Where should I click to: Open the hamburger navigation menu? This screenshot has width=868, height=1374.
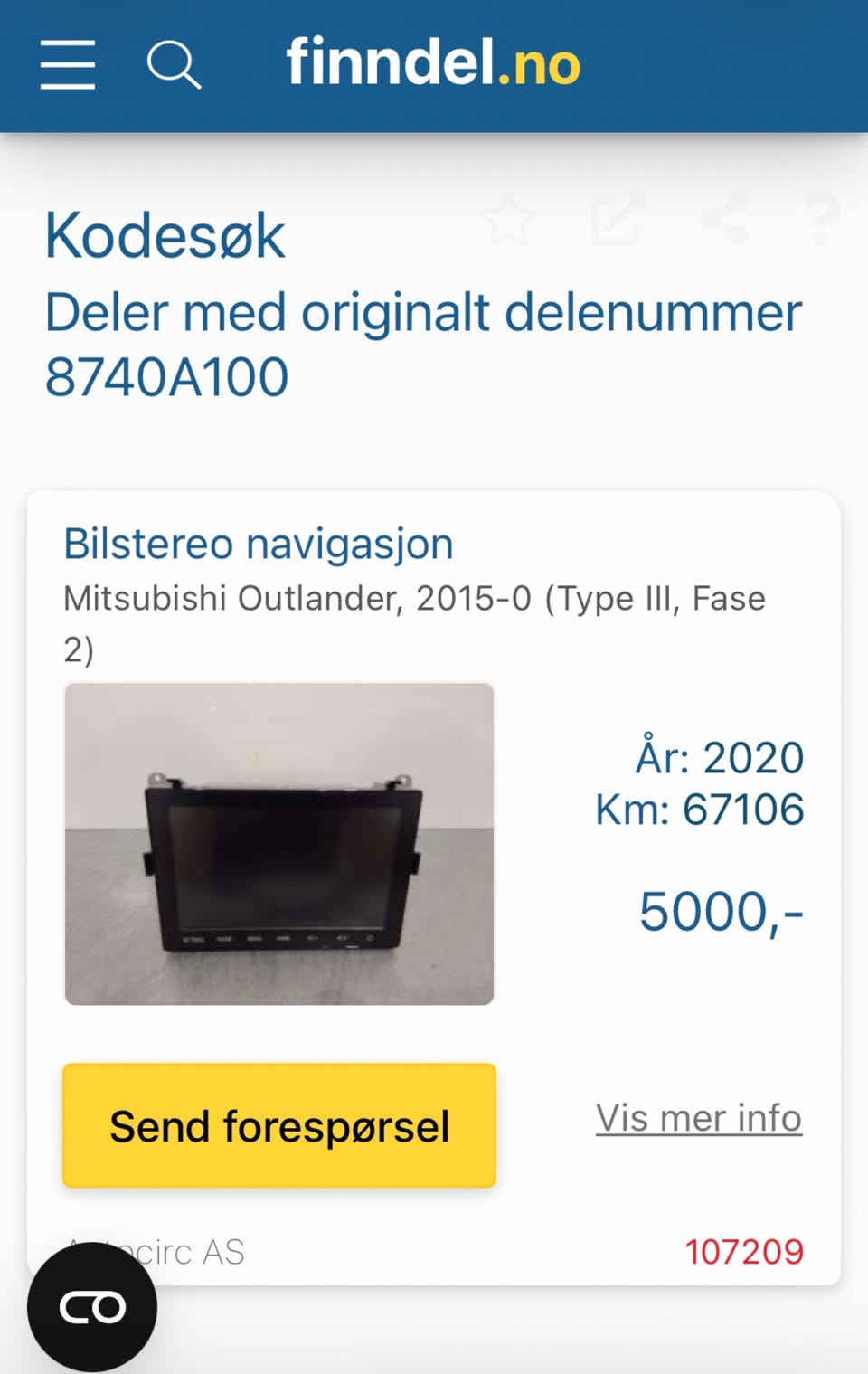tap(68, 65)
